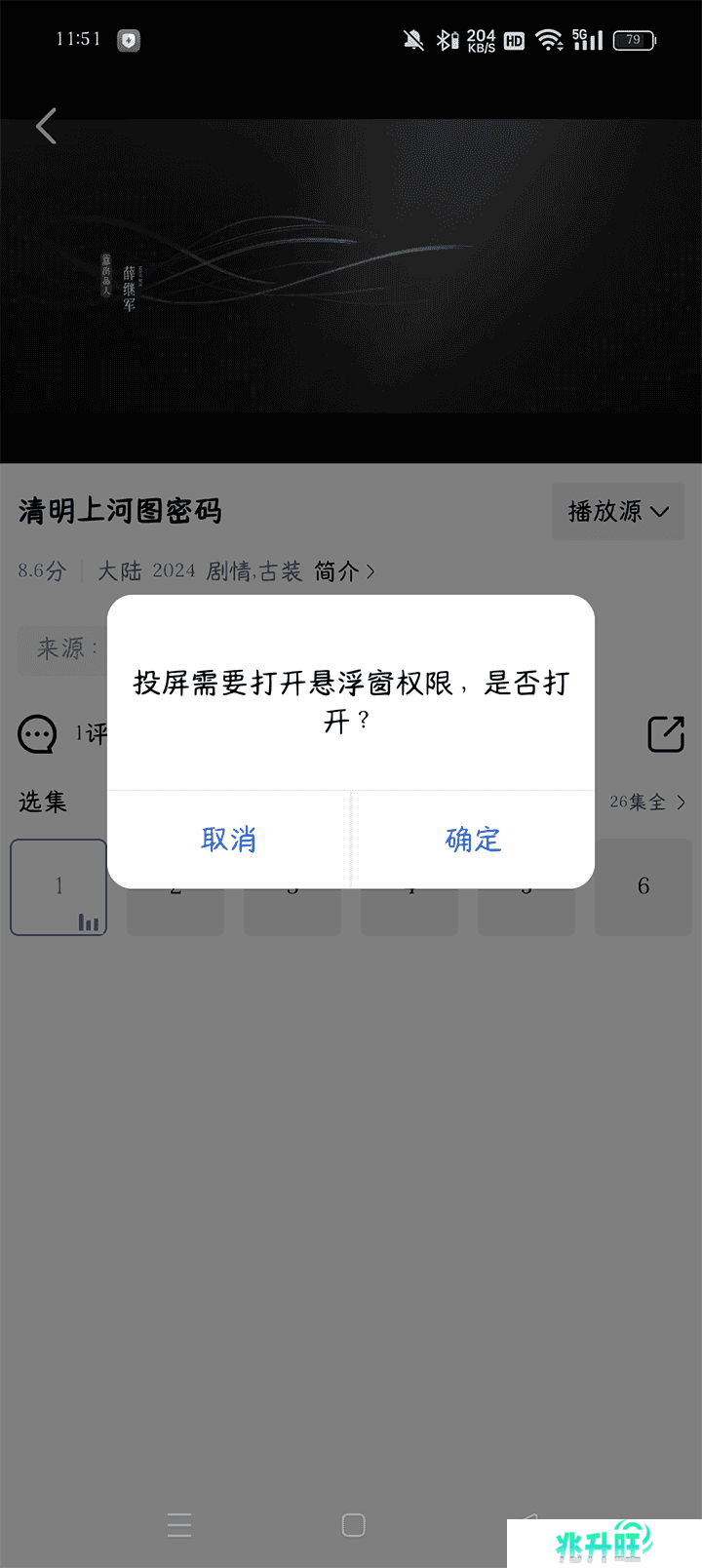
Task: Open the 播放源 dropdown
Action: [x=618, y=511]
